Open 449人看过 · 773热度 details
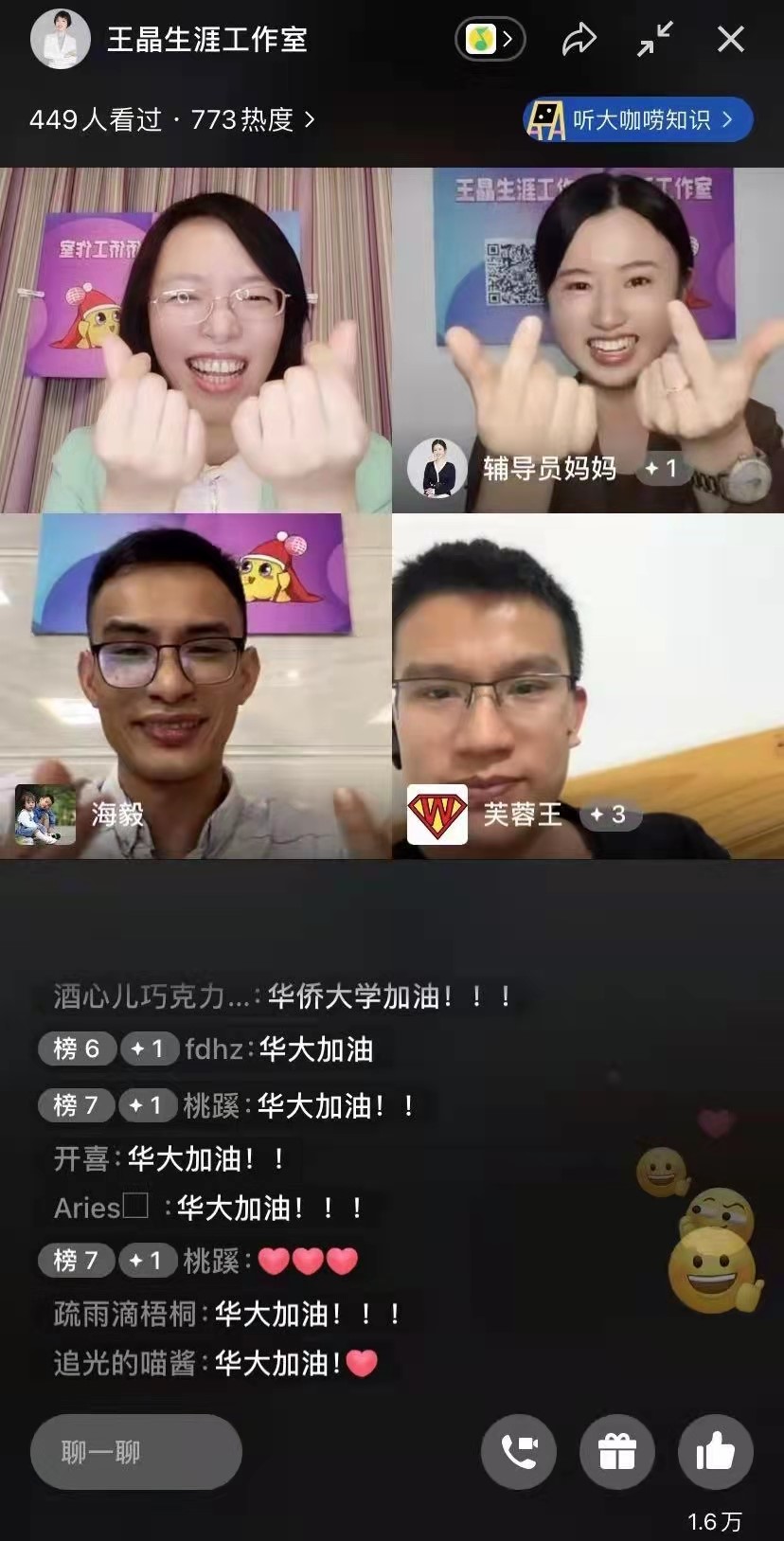 172,120
